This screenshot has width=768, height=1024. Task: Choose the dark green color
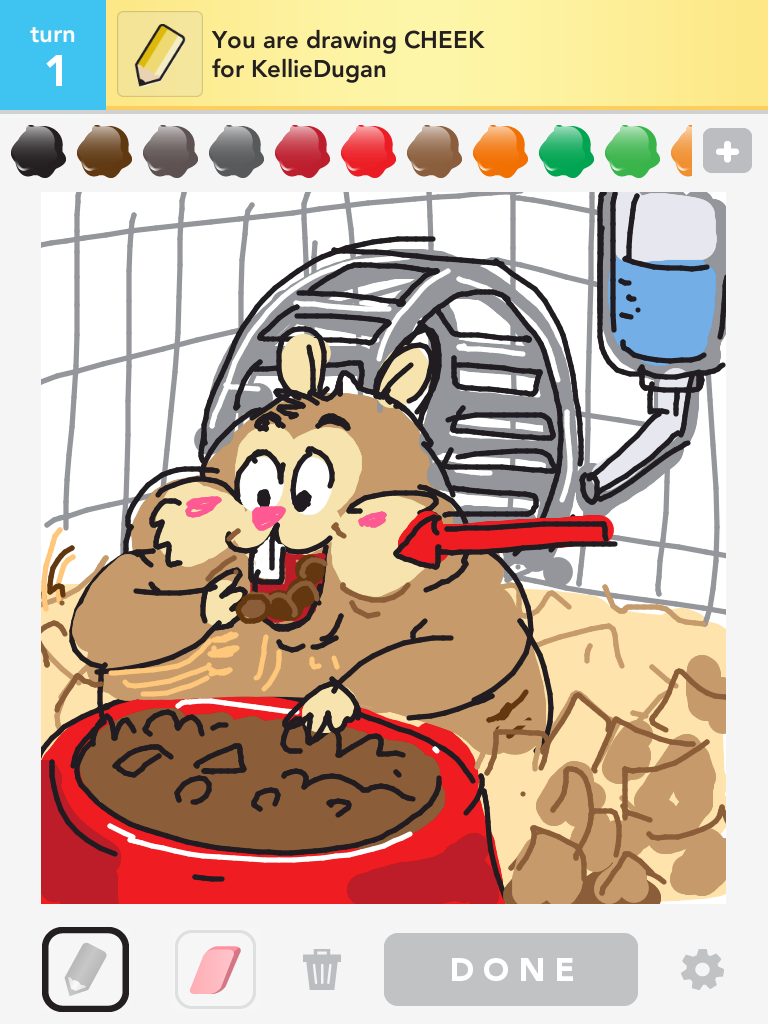[566, 151]
